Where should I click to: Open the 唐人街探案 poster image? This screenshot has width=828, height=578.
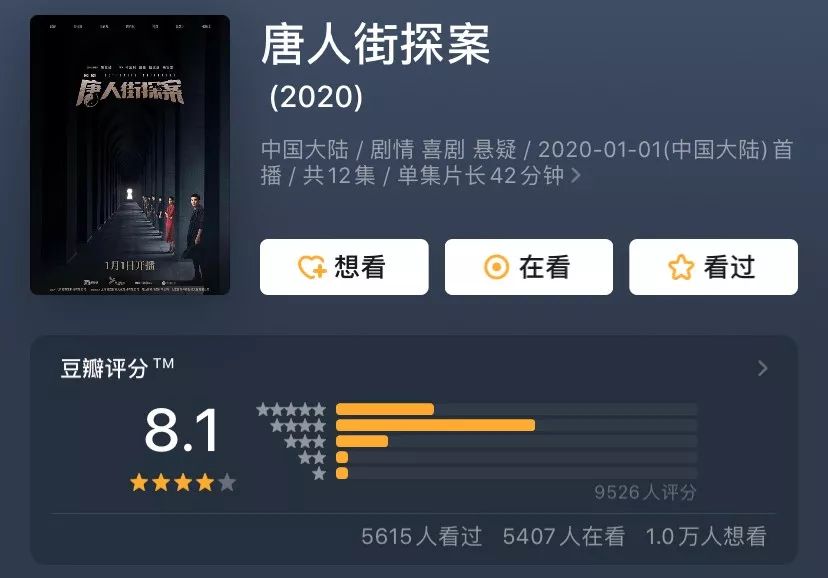(x=130, y=155)
